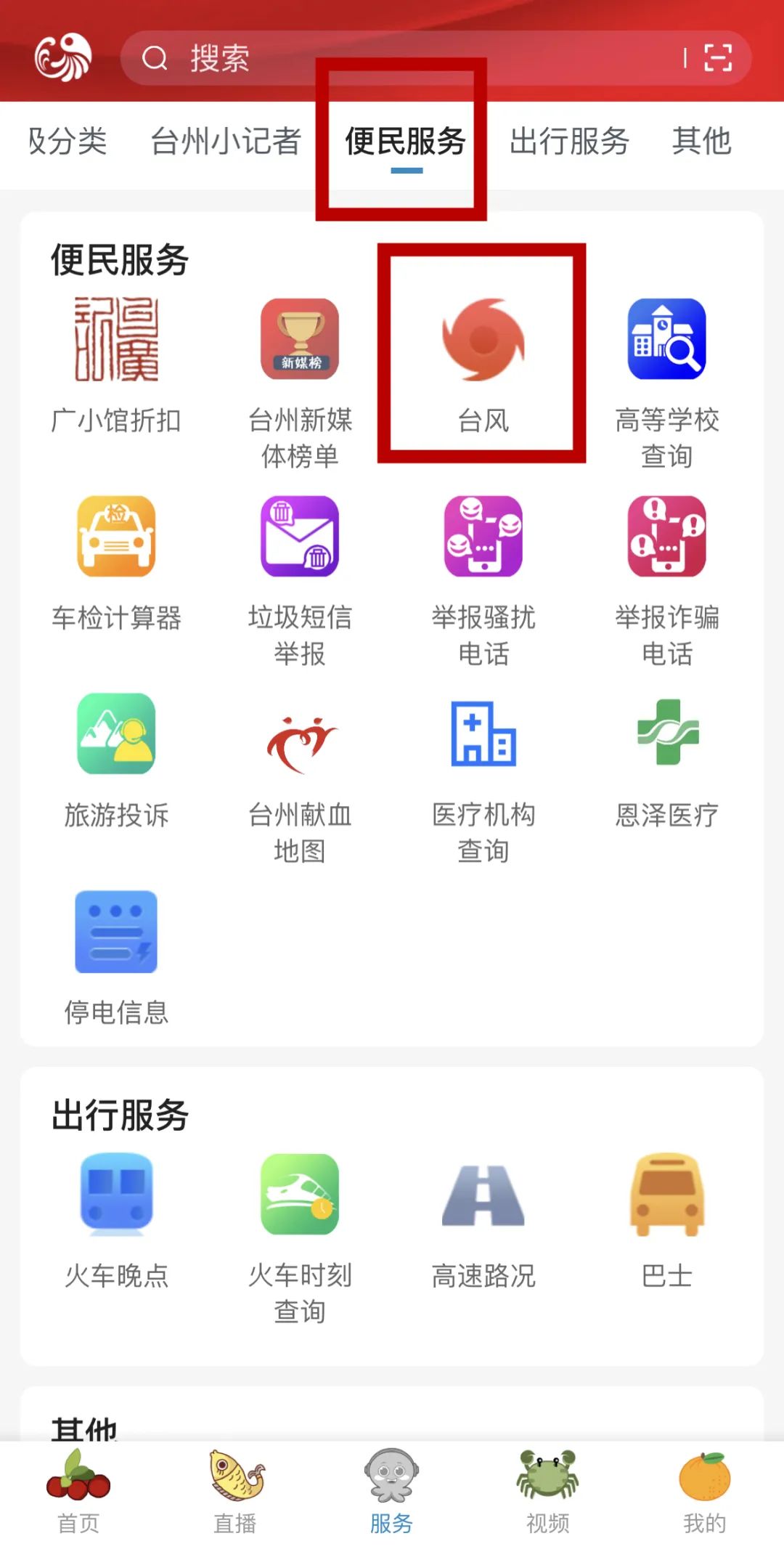Viewport: 784px width, 1565px height.
Task: Switch to the 台州小记者 tab
Action: coord(225,141)
